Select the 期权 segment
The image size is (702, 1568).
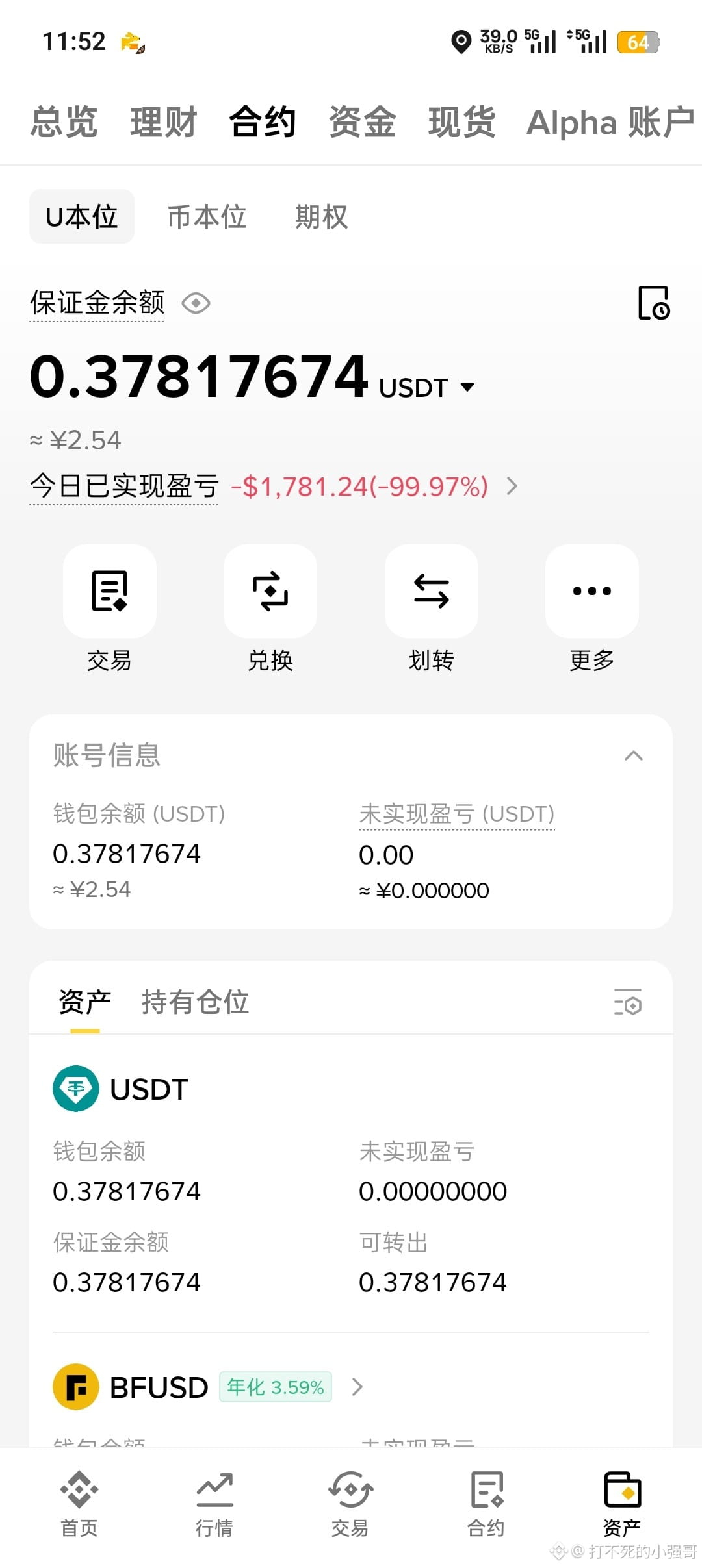click(x=321, y=217)
